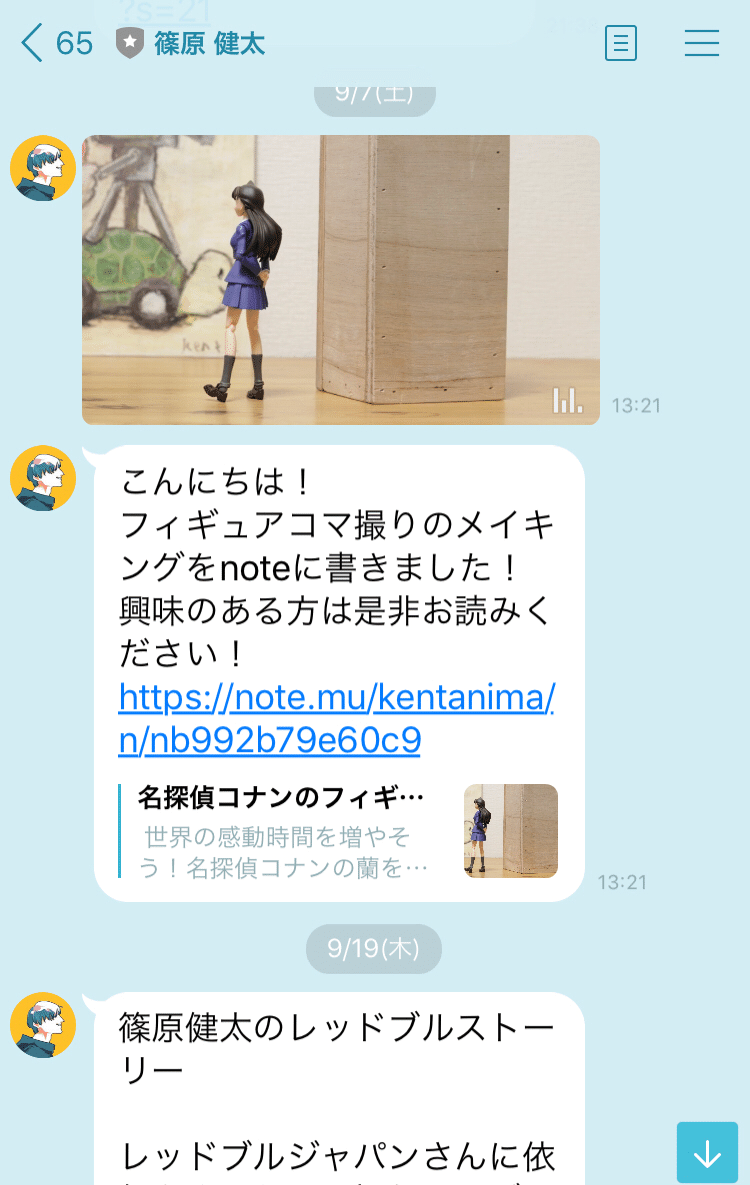The height and width of the screenshot is (1185, 750).
Task: Play the figure stop-motion video message
Action: pyautogui.click(x=340, y=279)
